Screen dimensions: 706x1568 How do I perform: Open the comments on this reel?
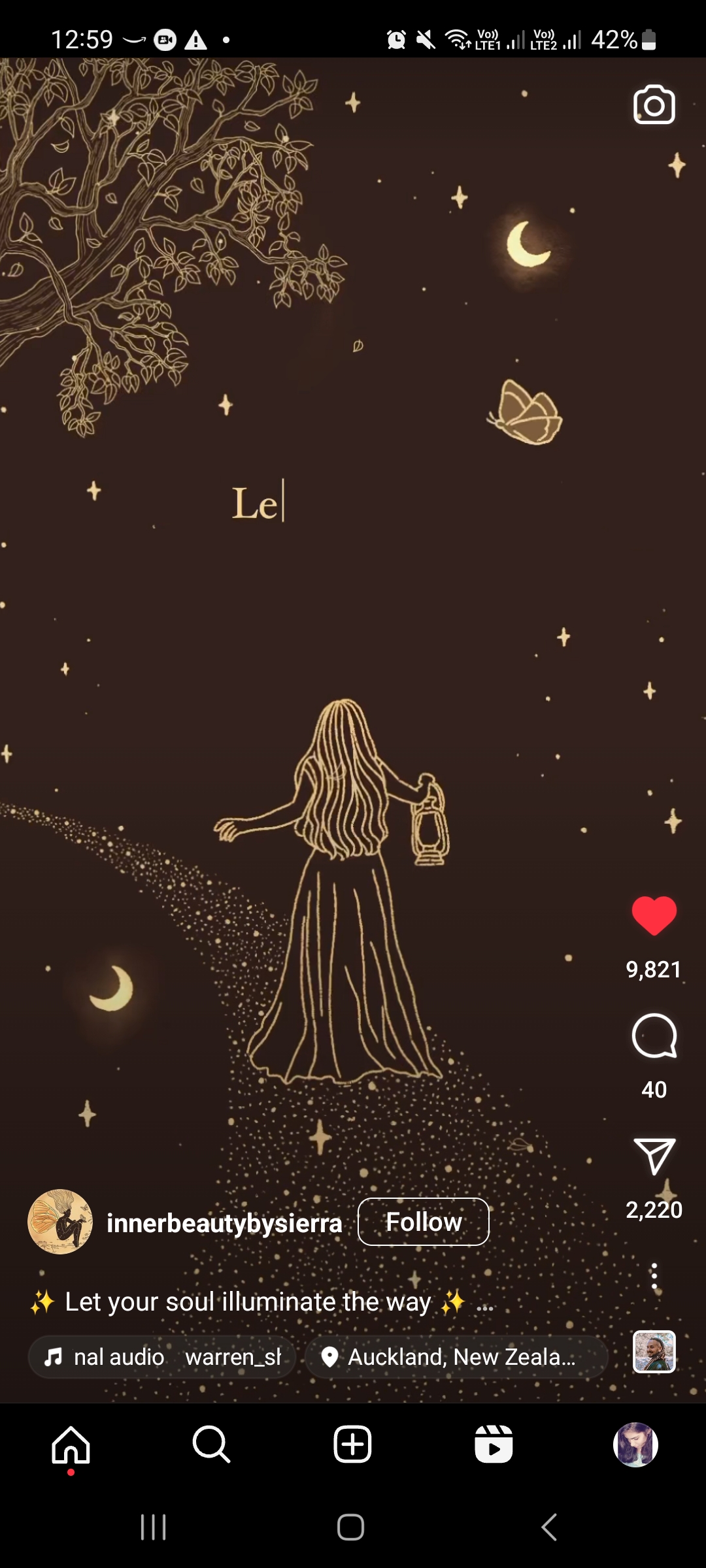click(x=654, y=1036)
